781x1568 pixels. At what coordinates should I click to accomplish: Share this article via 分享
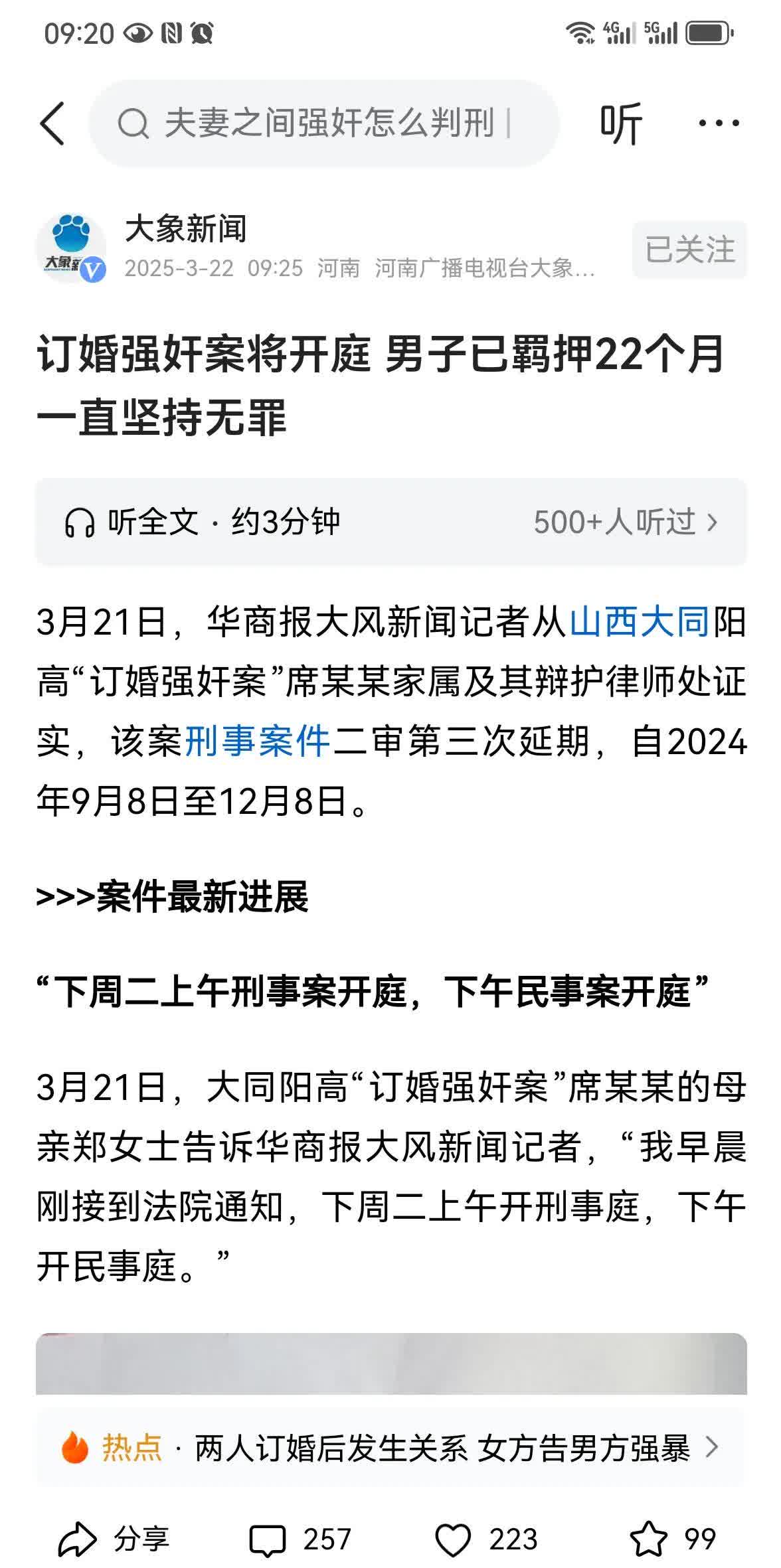(x=115, y=1539)
